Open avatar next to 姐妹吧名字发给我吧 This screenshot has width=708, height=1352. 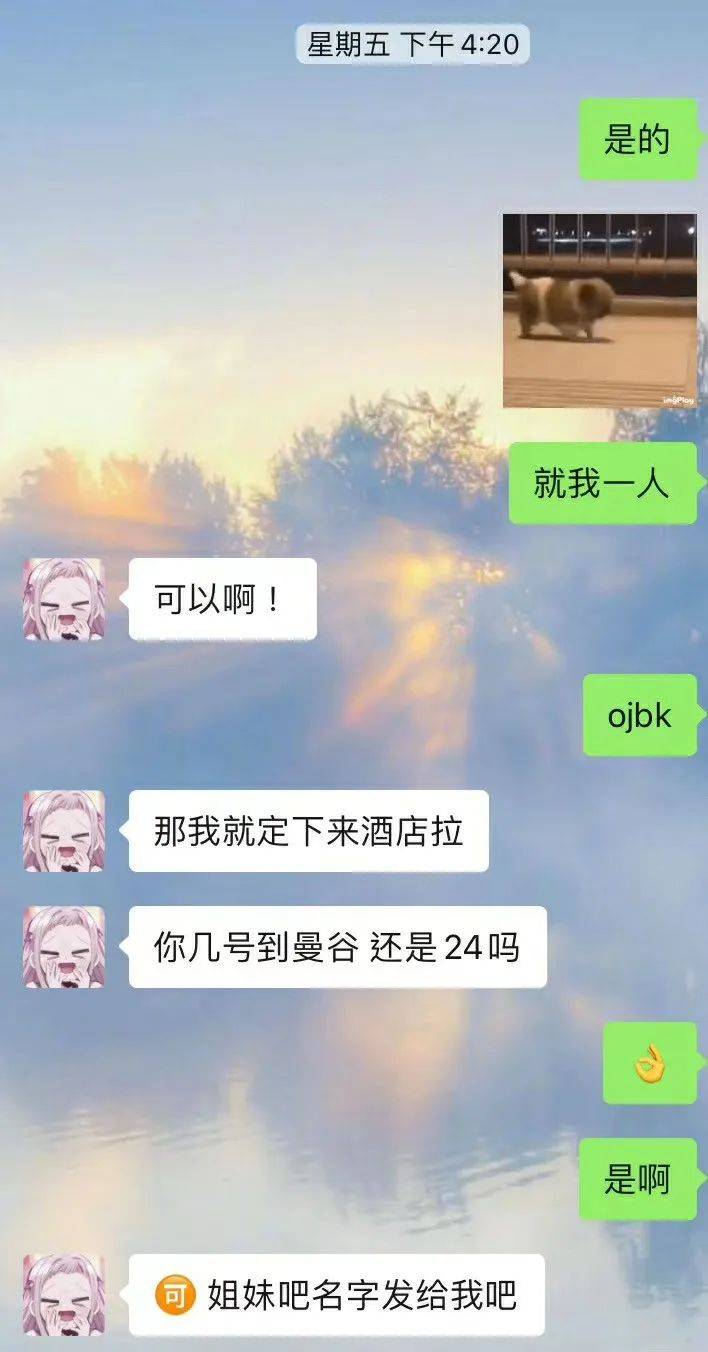64,1295
